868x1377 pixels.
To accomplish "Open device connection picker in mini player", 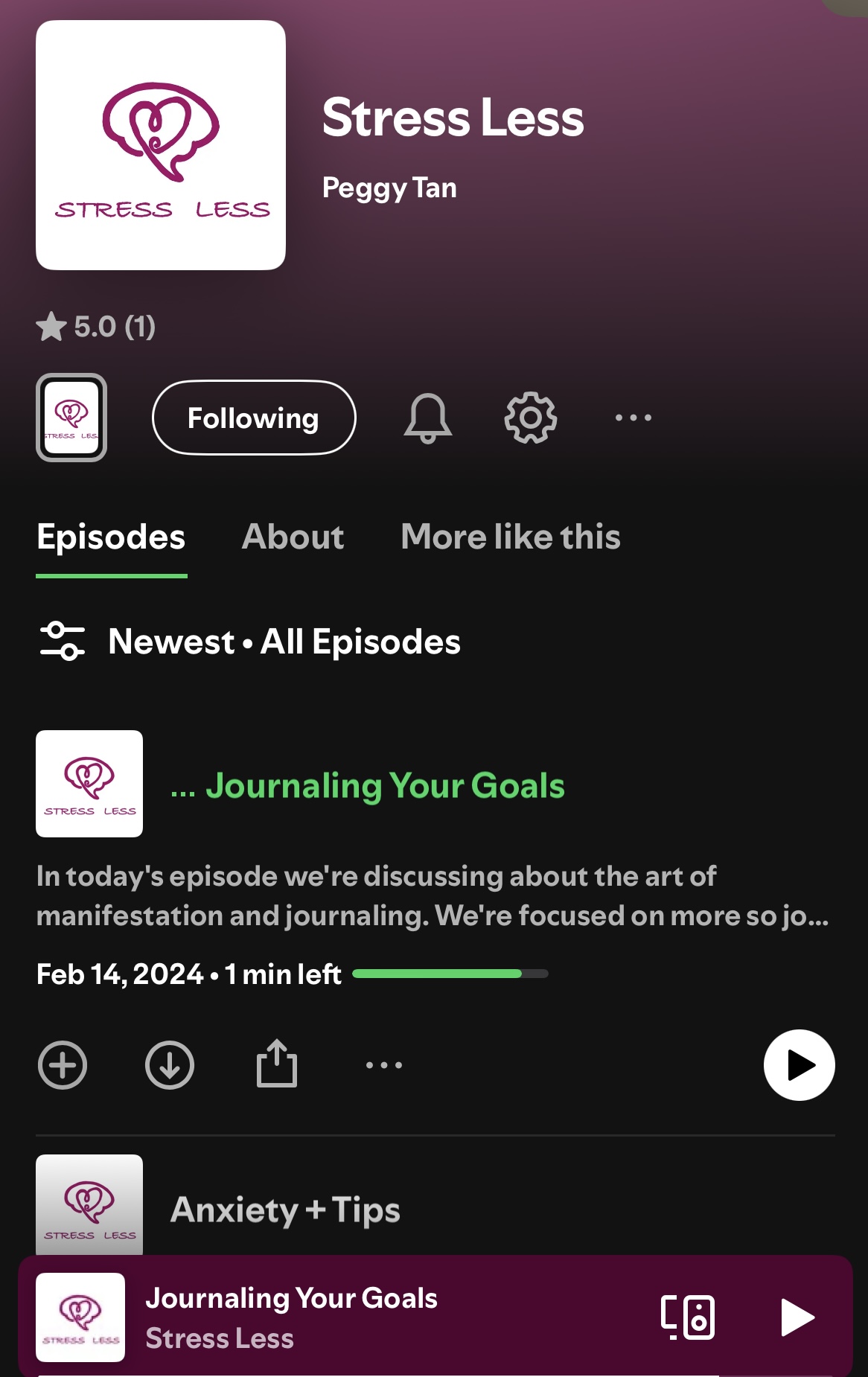I will tap(688, 1317).
